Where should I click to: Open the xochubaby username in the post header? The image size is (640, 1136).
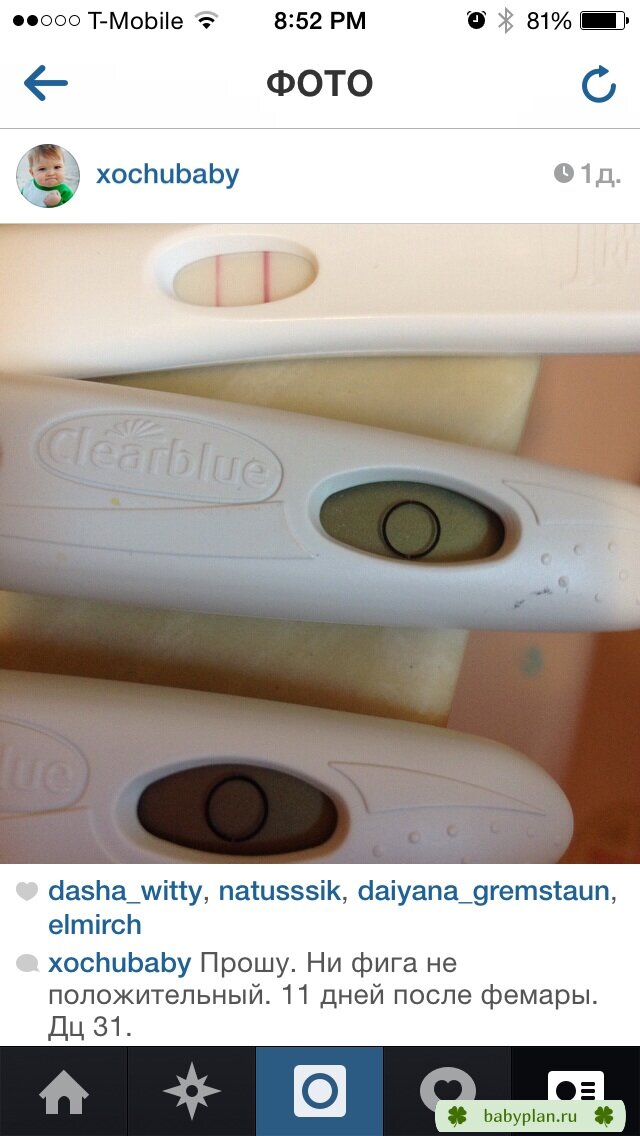(167, 175)
